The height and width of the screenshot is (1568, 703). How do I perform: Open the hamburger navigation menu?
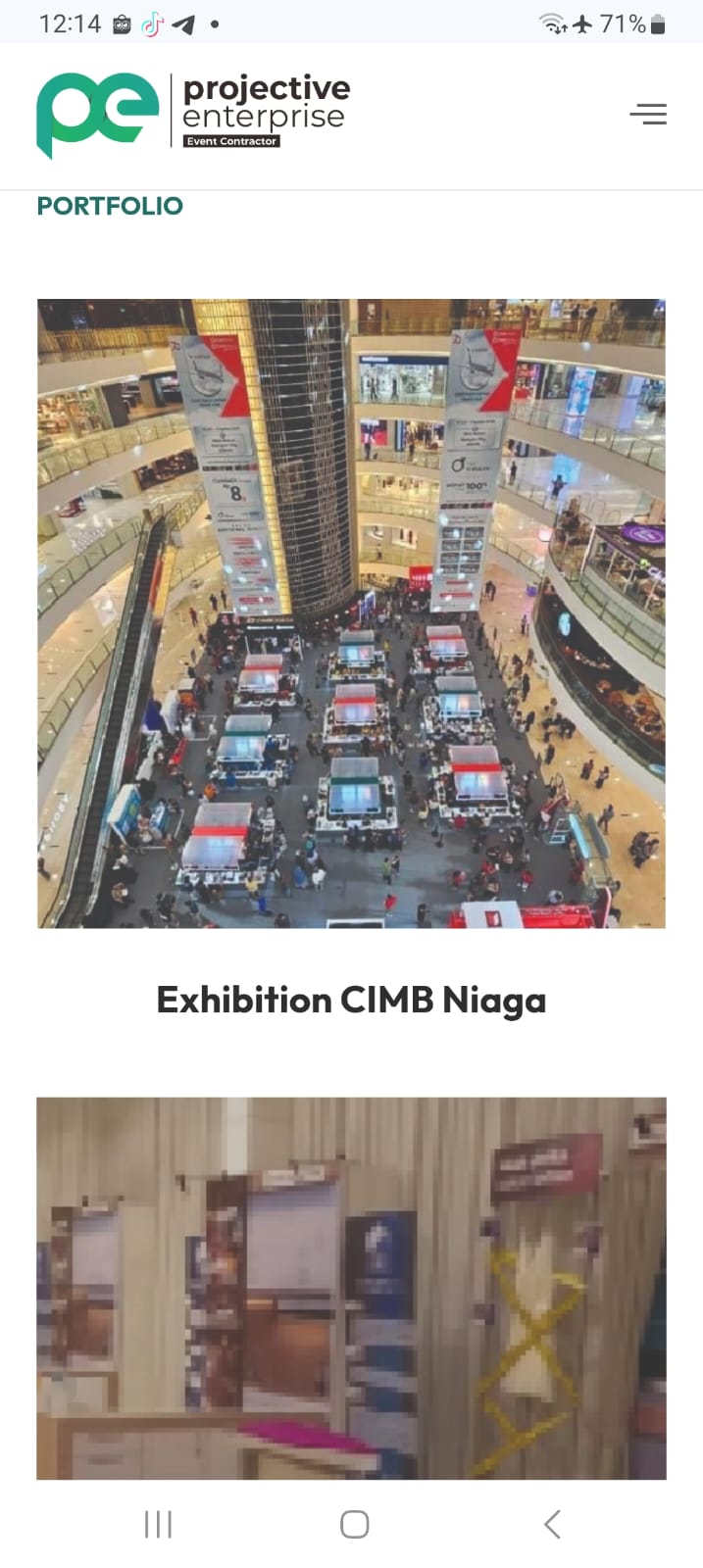point(648,114)
